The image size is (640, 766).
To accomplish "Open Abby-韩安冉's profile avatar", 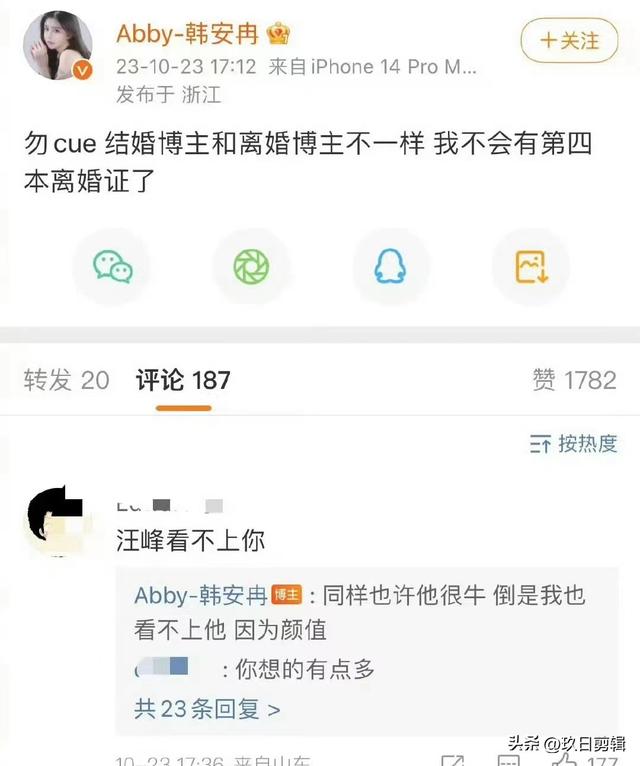I will (59, 46).
